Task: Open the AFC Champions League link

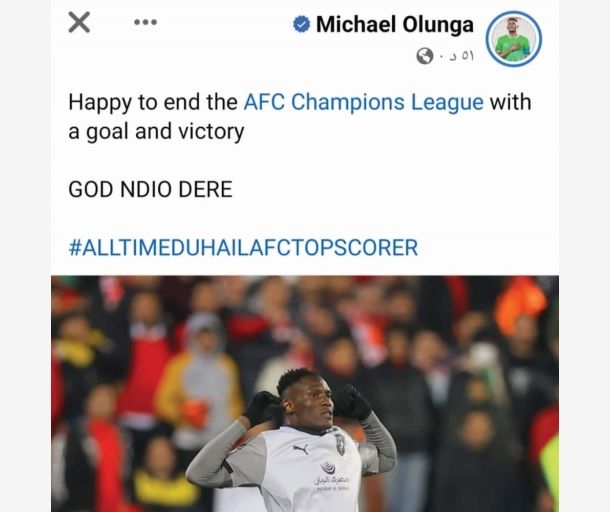Action: (363, 102)
